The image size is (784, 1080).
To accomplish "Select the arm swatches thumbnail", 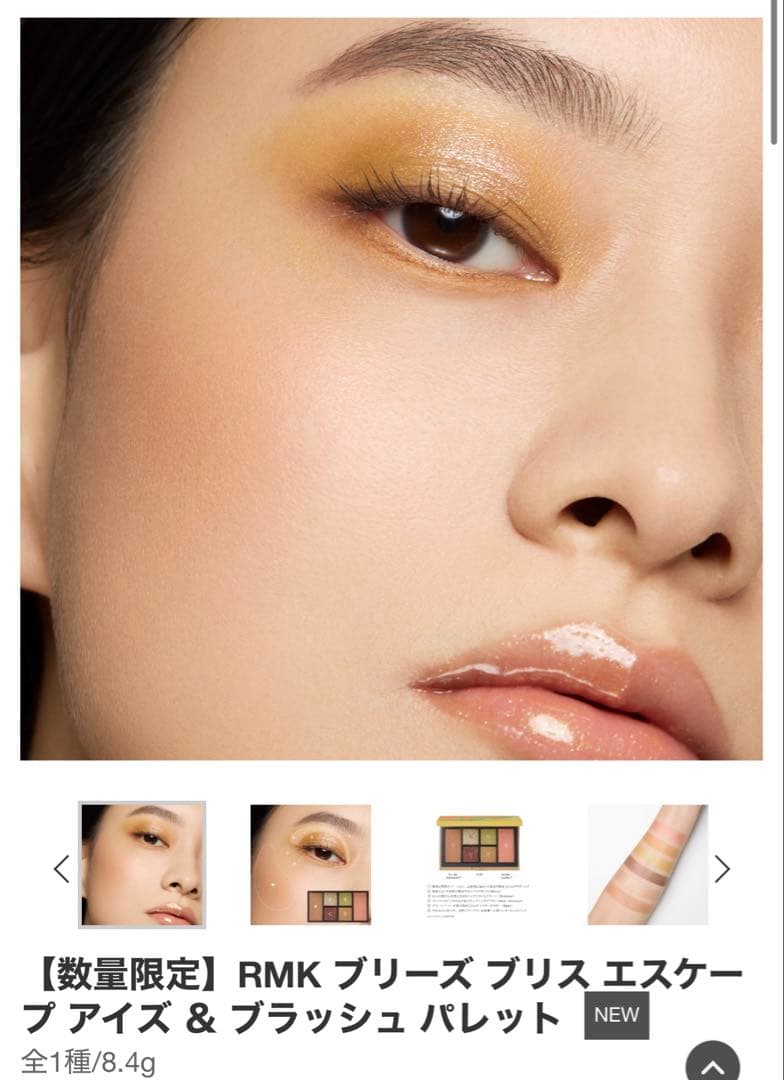I will click(x=650, y=865).
